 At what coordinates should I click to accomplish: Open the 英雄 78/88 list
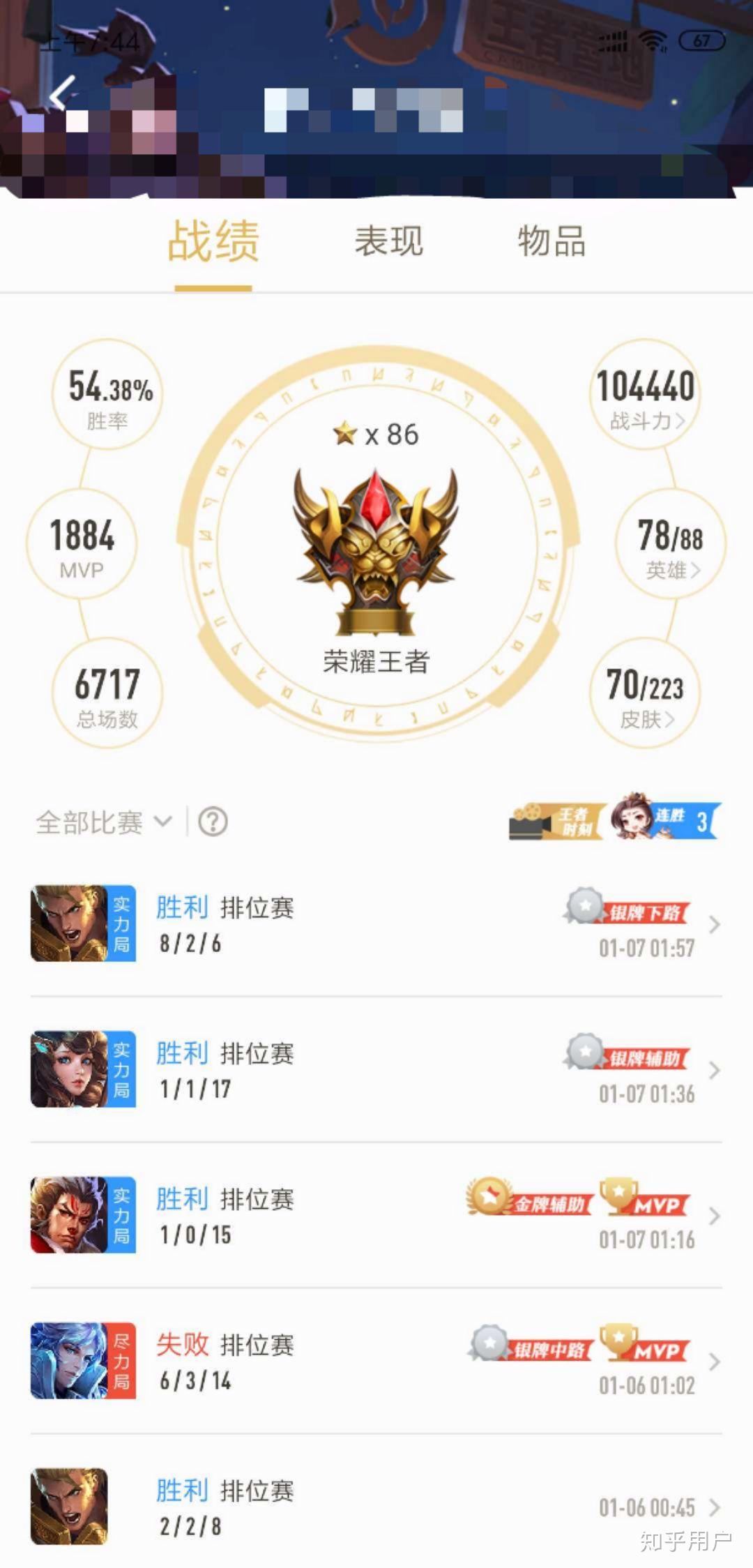coord(670,543)
